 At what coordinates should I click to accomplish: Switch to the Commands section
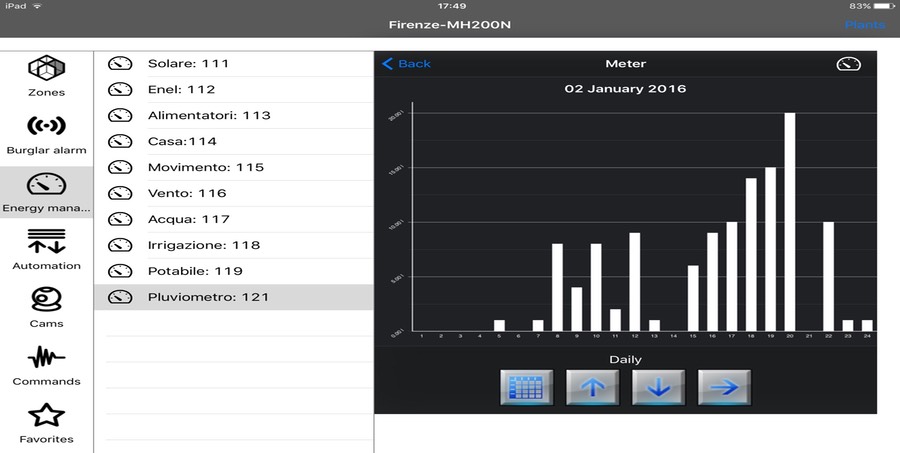click(x=46, y=366)
